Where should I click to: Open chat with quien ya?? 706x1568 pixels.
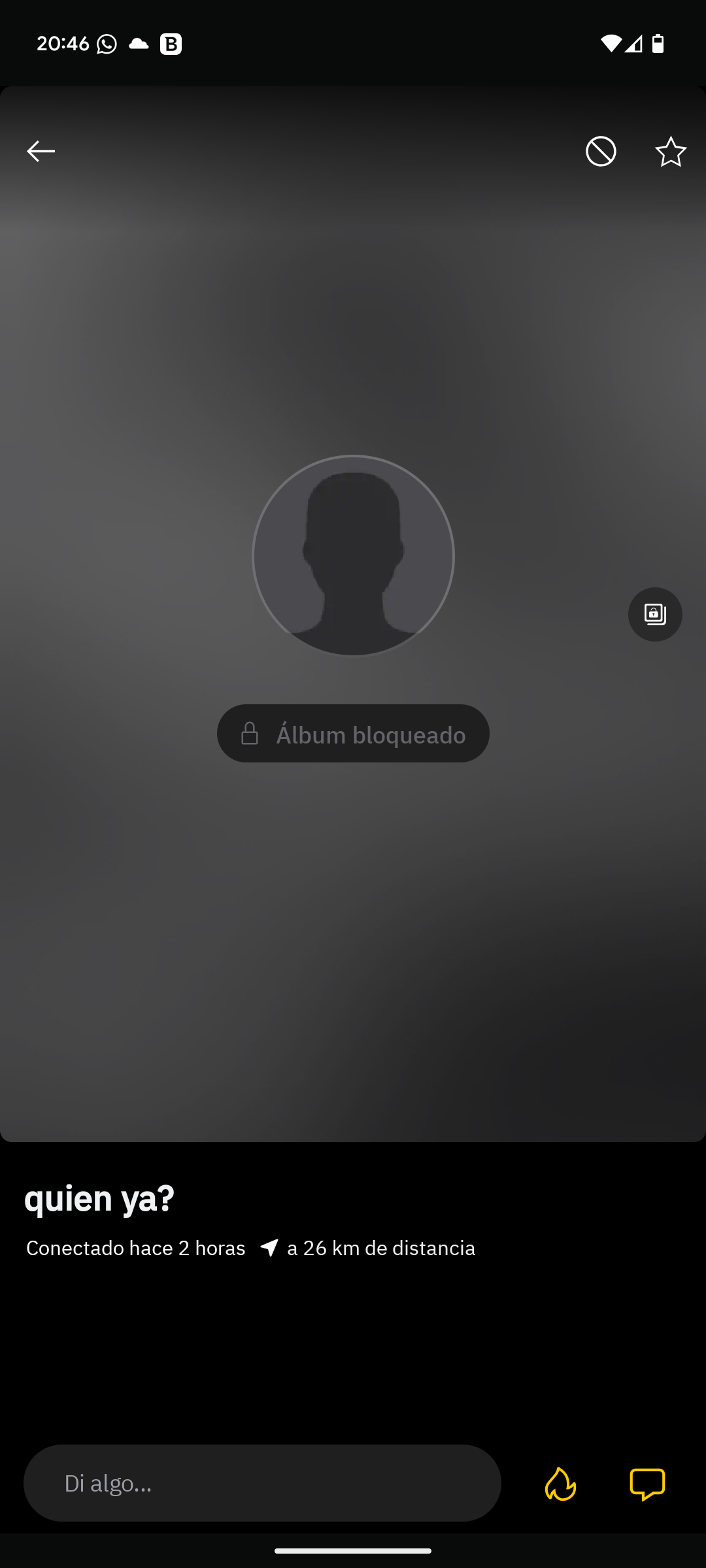tap(647, 1484)
